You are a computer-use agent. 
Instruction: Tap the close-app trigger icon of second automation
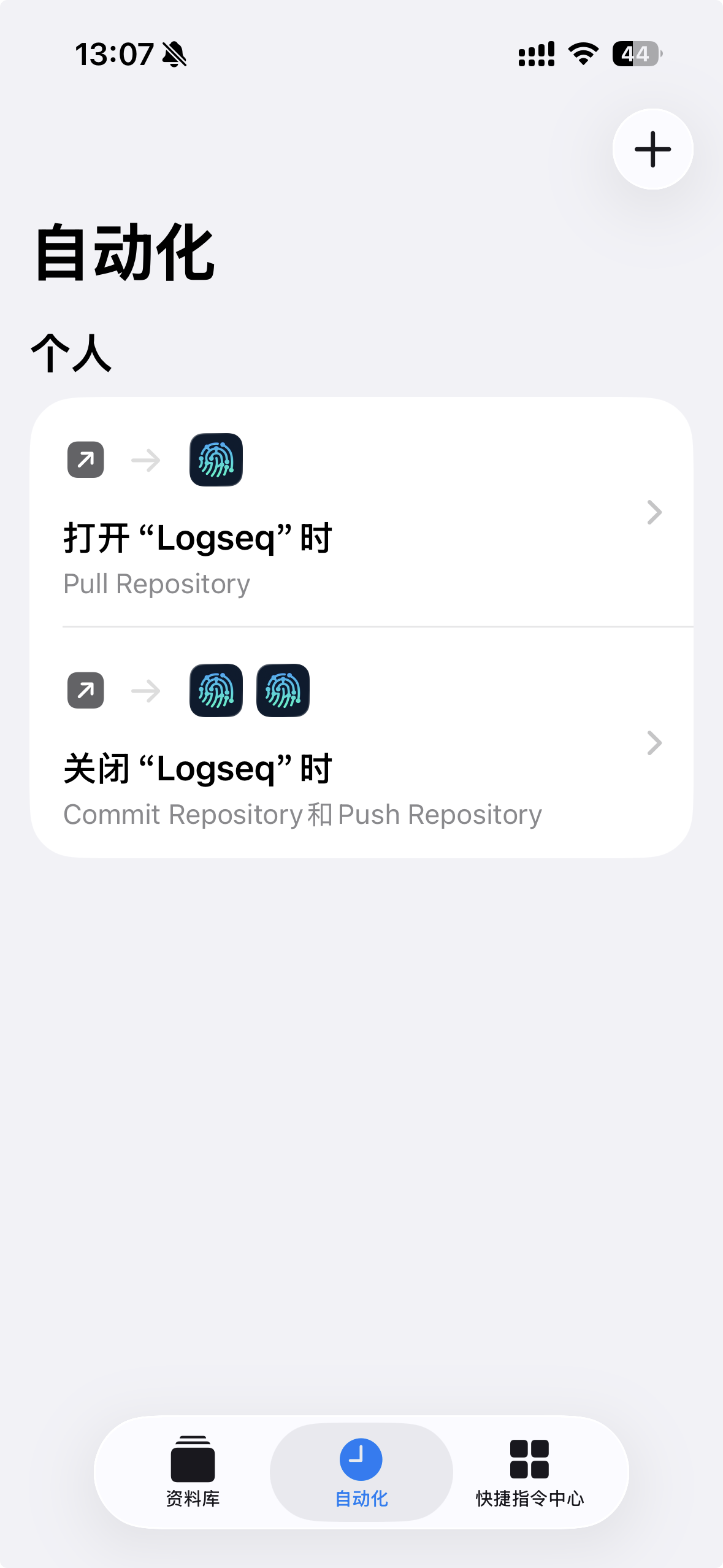point(85,690)
